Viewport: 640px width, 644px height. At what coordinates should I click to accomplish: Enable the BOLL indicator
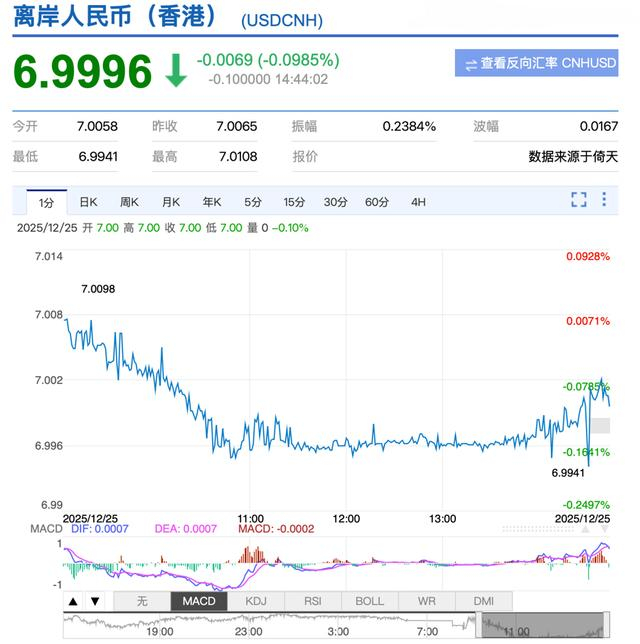[369, 601]
